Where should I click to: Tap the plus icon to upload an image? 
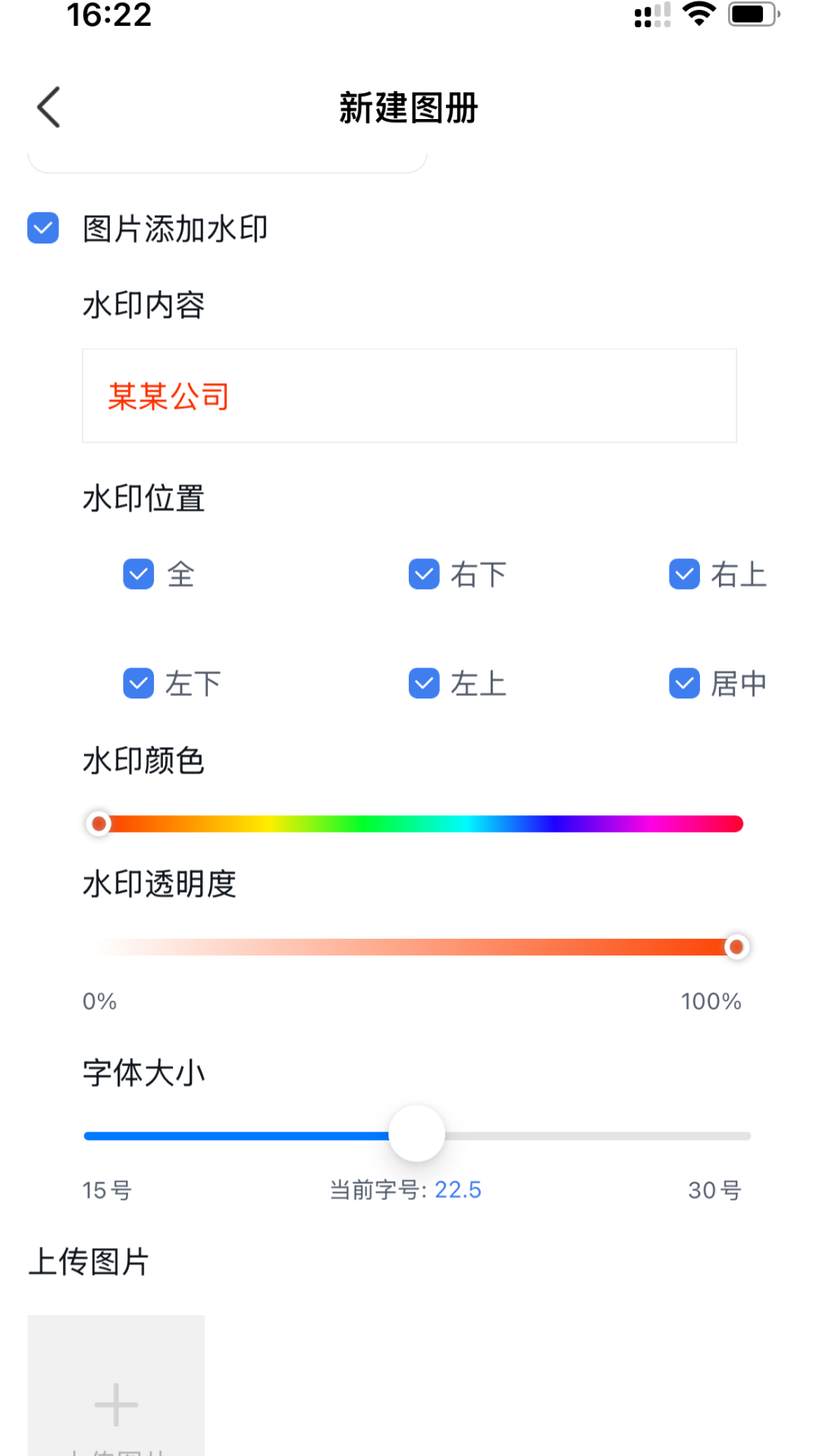[x=115, y=1404]
